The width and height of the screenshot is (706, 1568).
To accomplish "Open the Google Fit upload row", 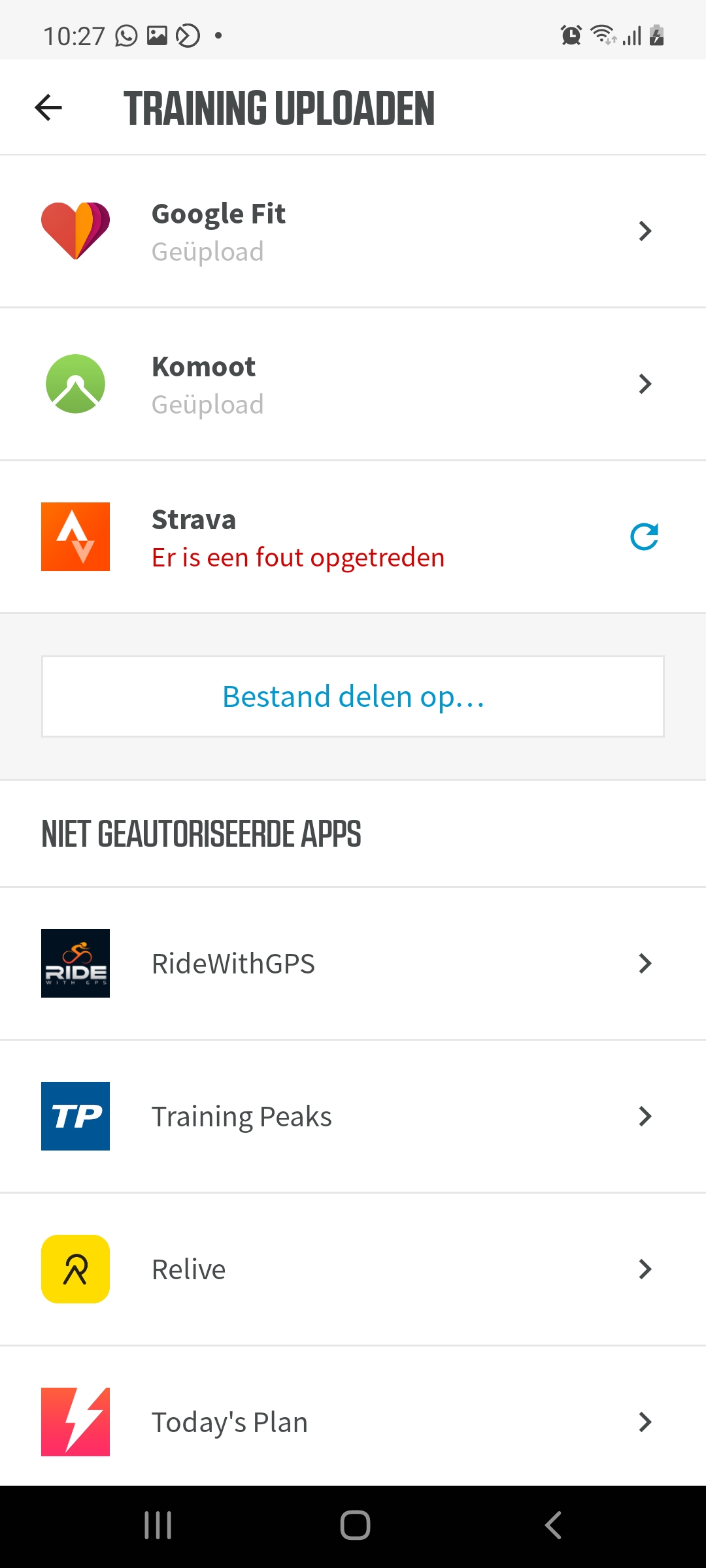I will coord(353,231).
